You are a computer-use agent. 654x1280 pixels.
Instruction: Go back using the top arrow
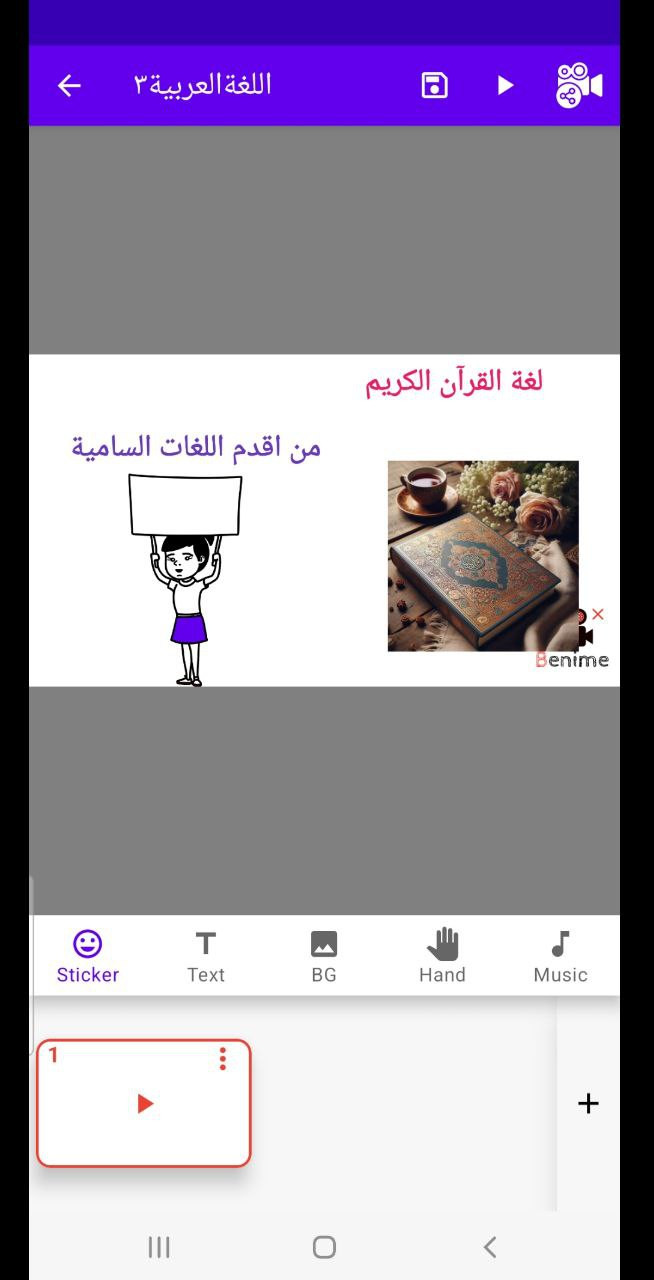(x=69, y=86)
